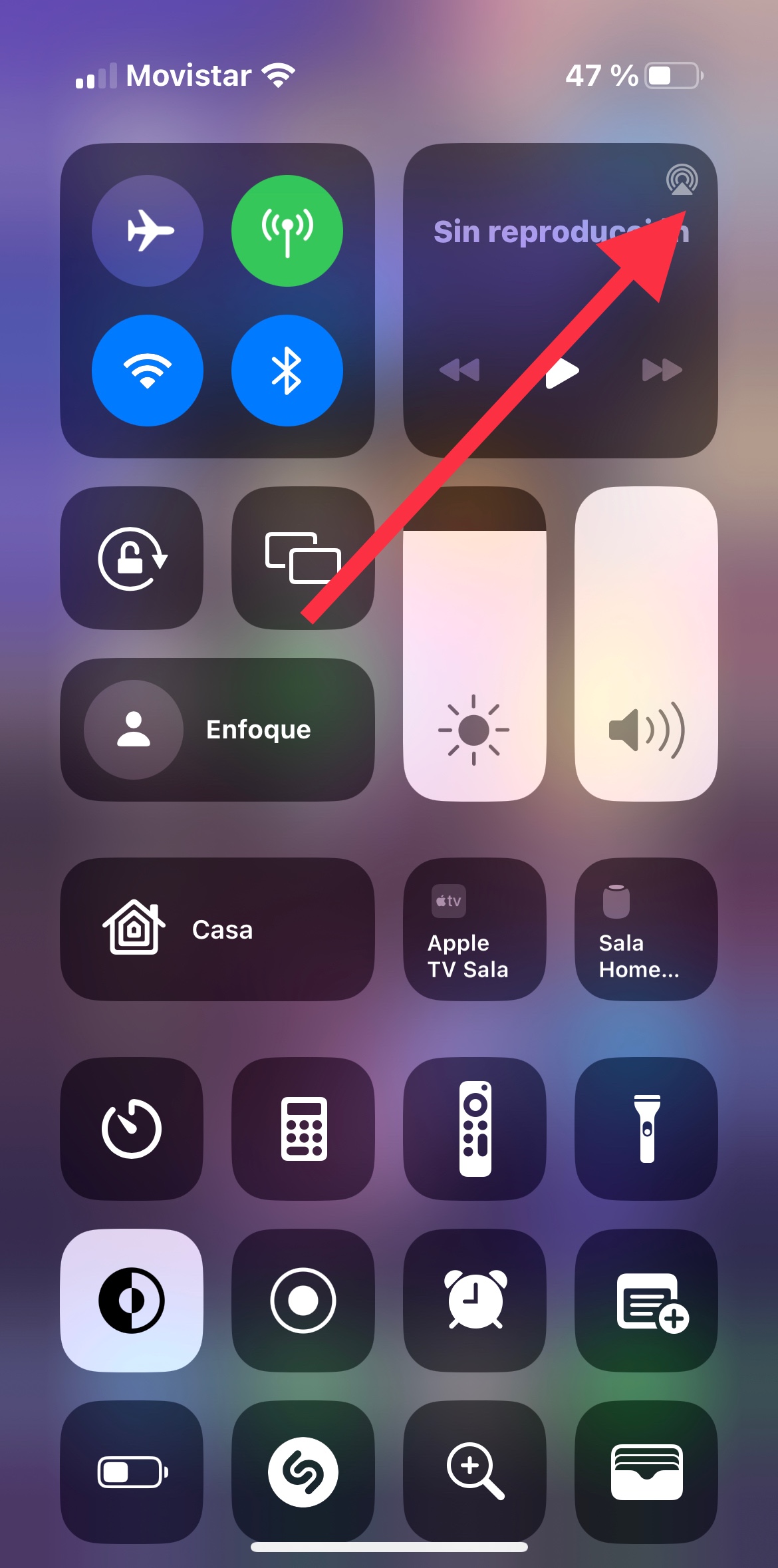The width and height of the screenshot is (778, 1568).
Task: Tap the fast-forward button in the media tile
Action: click(x=662, y=370)
